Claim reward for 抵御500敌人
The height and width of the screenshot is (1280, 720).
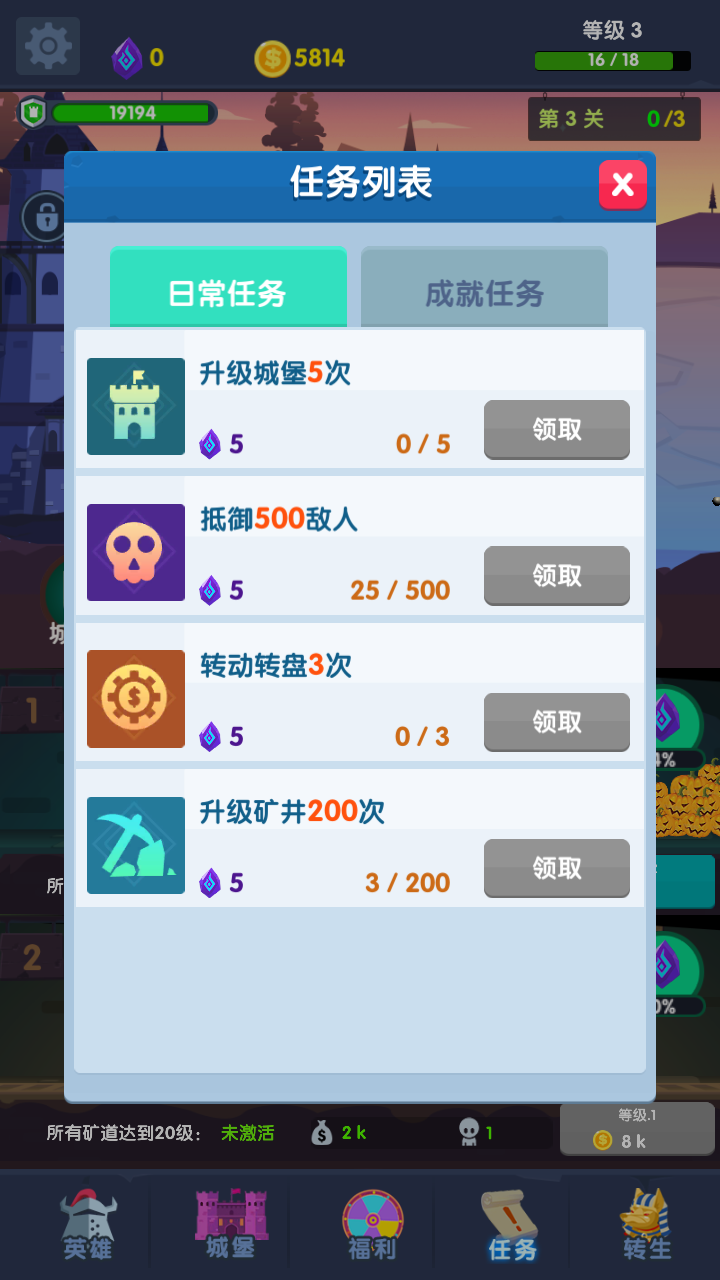point(557,575)
